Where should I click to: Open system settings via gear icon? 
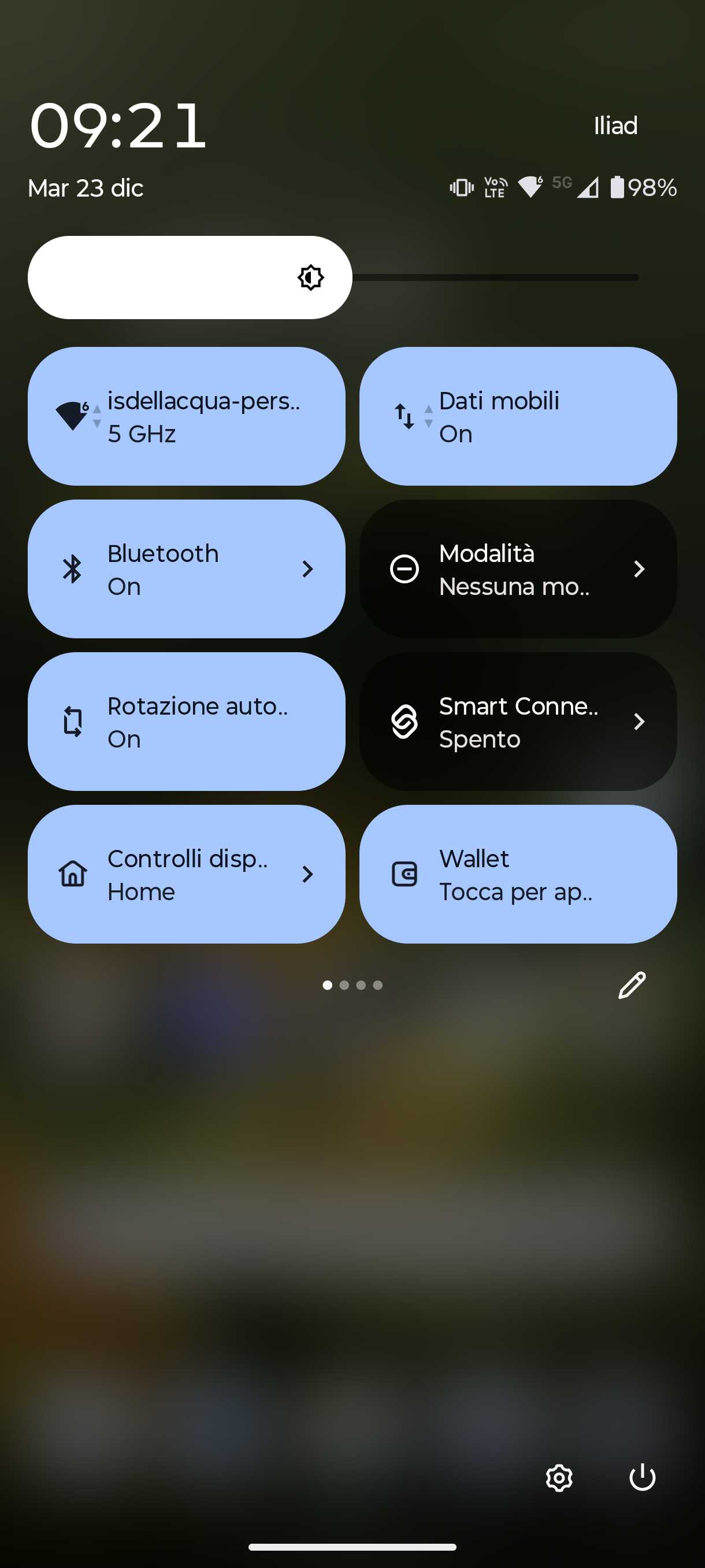pyautogui.click(x=559, y=1478)
